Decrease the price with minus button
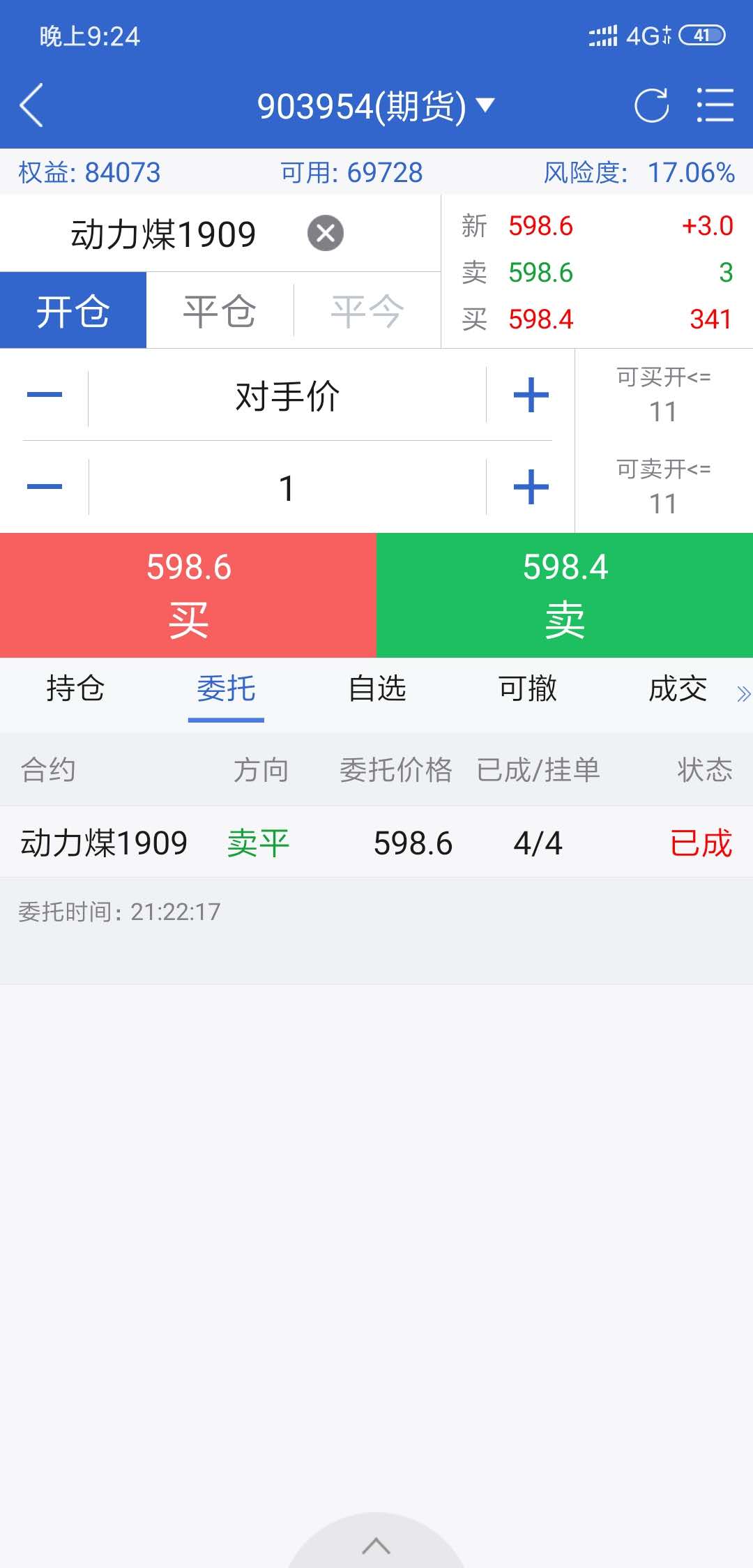The width and height of the screenshot is (753, 1568). coord(45,395)
